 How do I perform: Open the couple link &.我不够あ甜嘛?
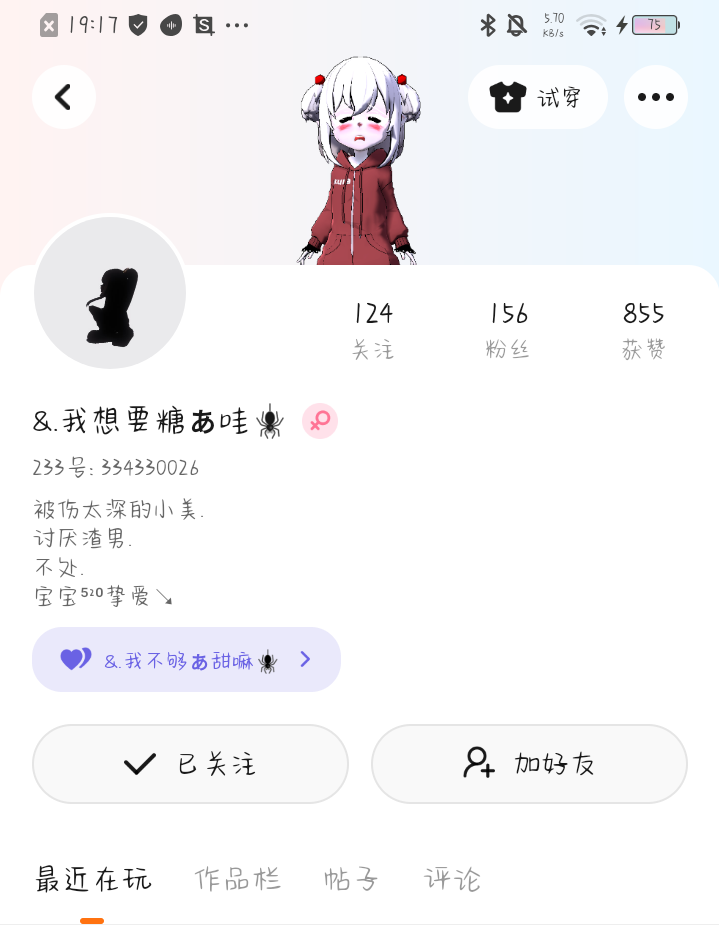coord(186,660)
